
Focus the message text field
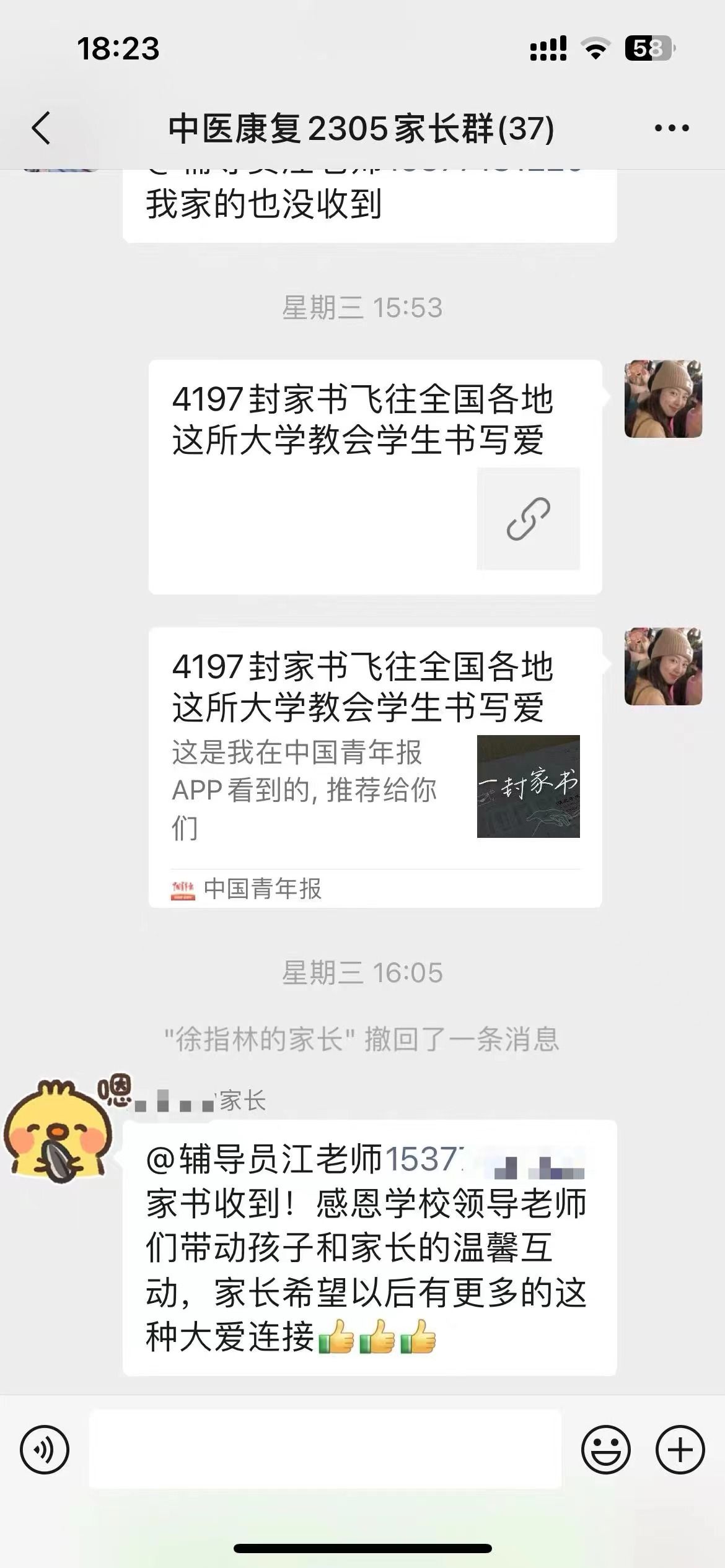click(x=325, y=1450)
